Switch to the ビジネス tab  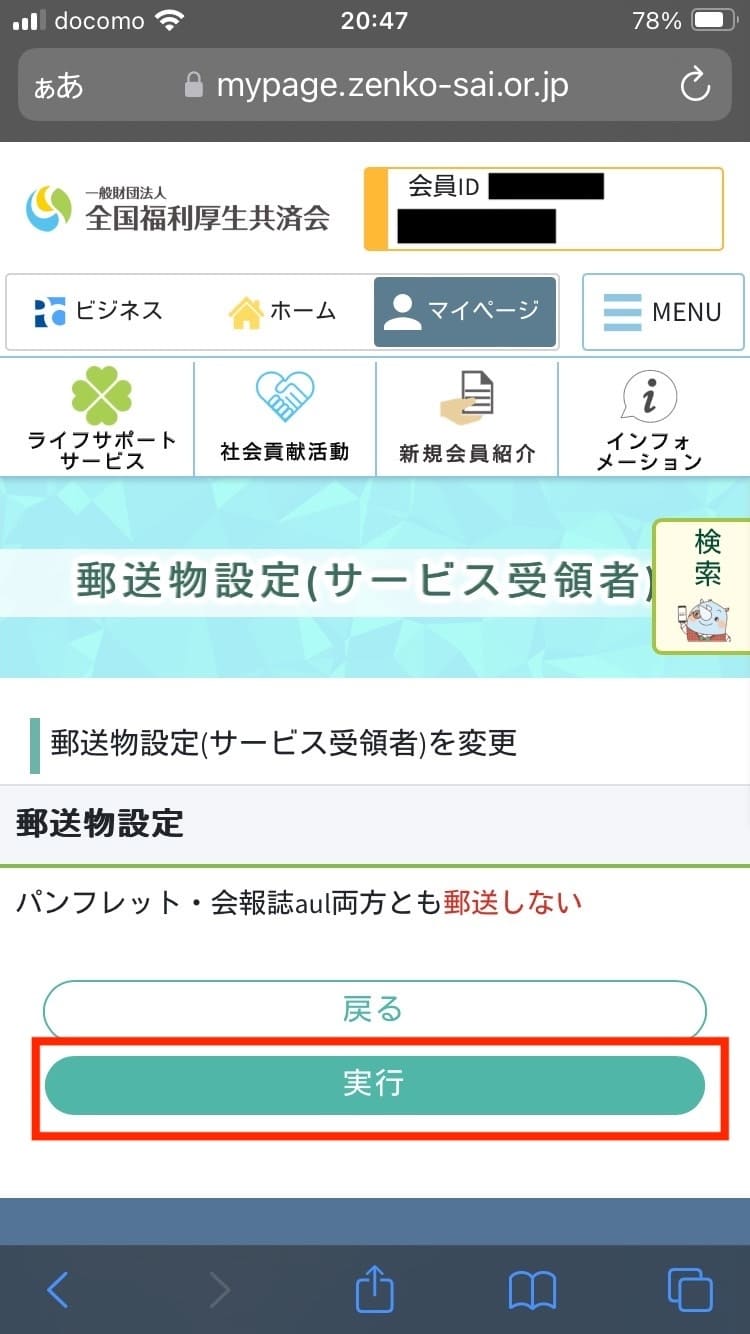[98, 312]
